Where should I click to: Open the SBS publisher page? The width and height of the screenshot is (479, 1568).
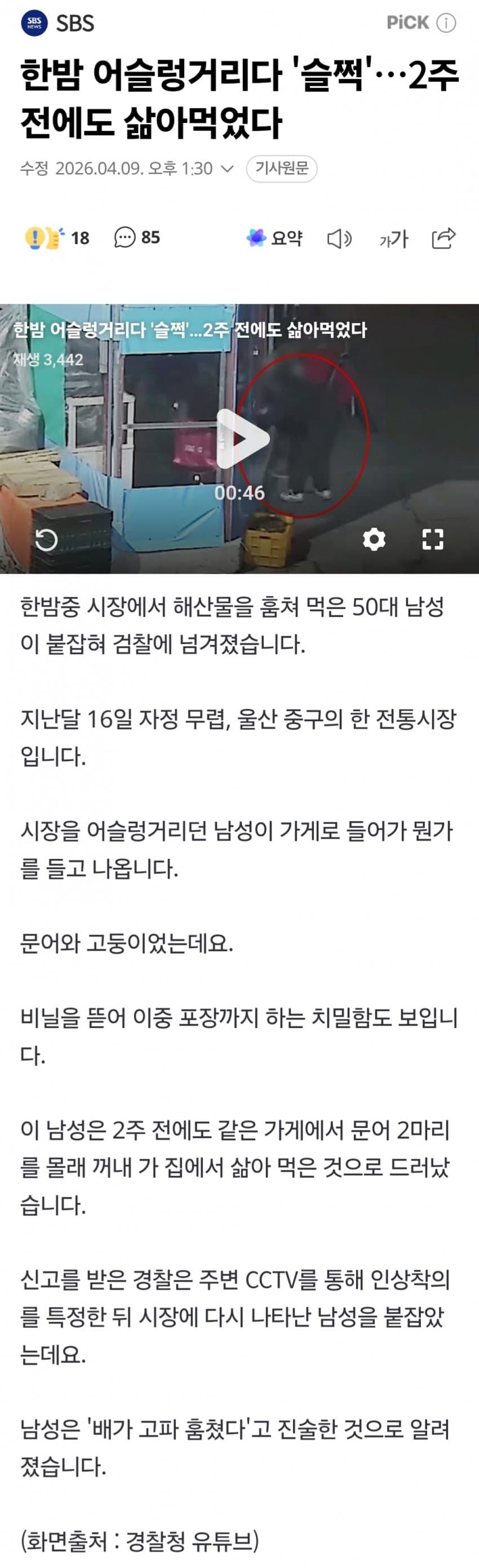pos(59,23)
